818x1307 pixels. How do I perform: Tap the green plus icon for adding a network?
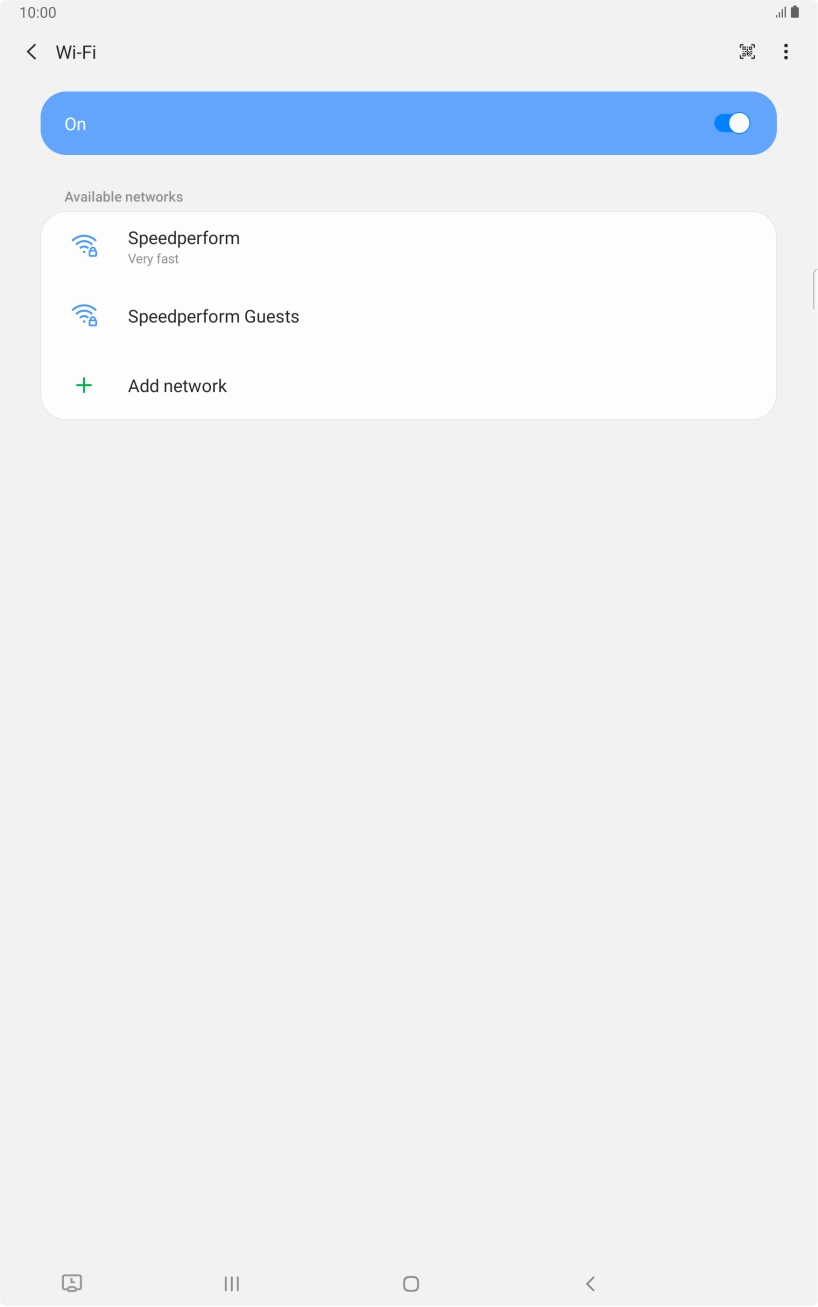click(x=83, y=385)
